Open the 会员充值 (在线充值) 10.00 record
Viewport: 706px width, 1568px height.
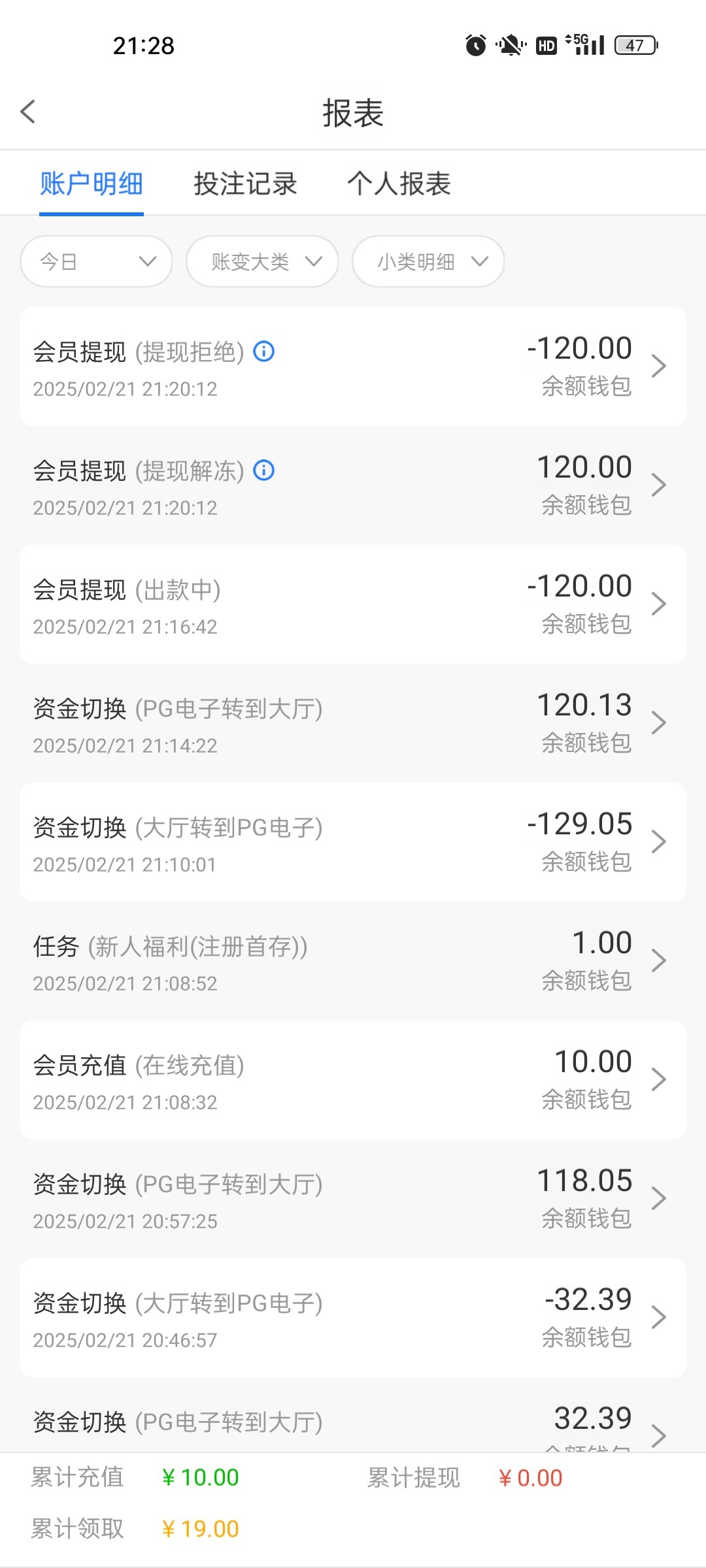353,1080
